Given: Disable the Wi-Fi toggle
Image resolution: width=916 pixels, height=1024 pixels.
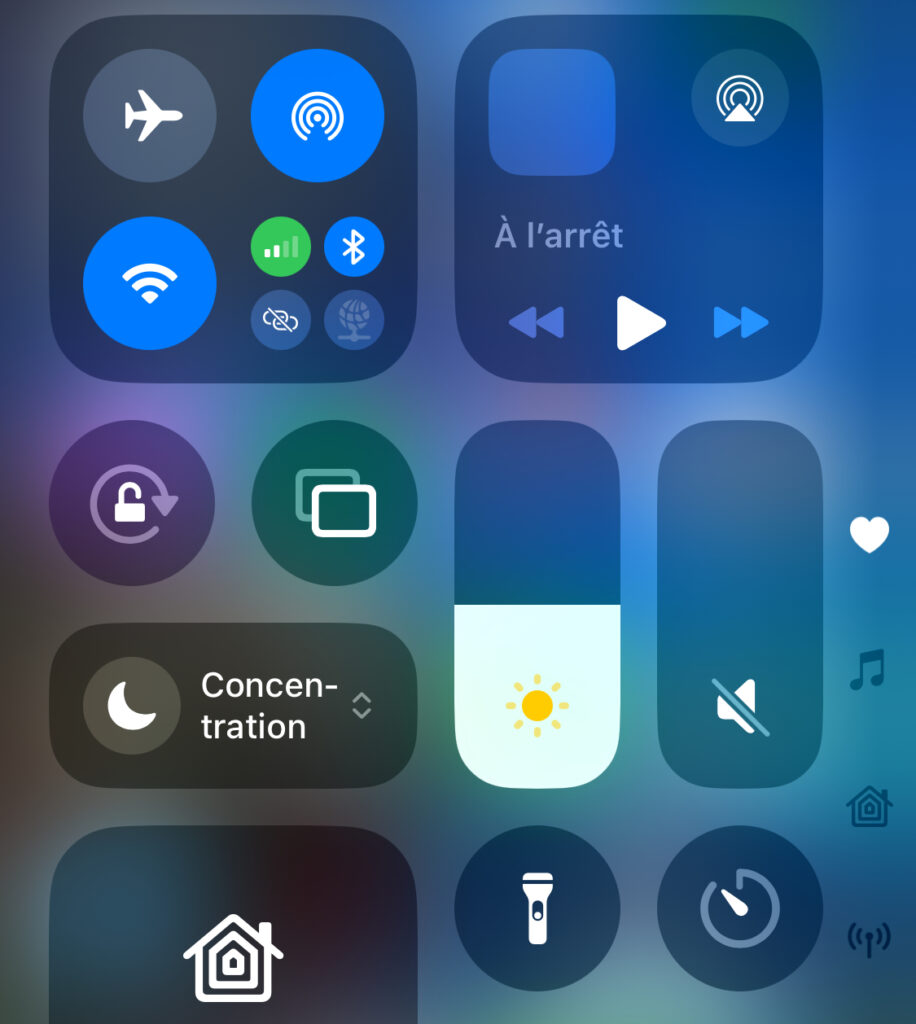Looking at the screenshot, I should pyautogui.click(x=150, y=283).
